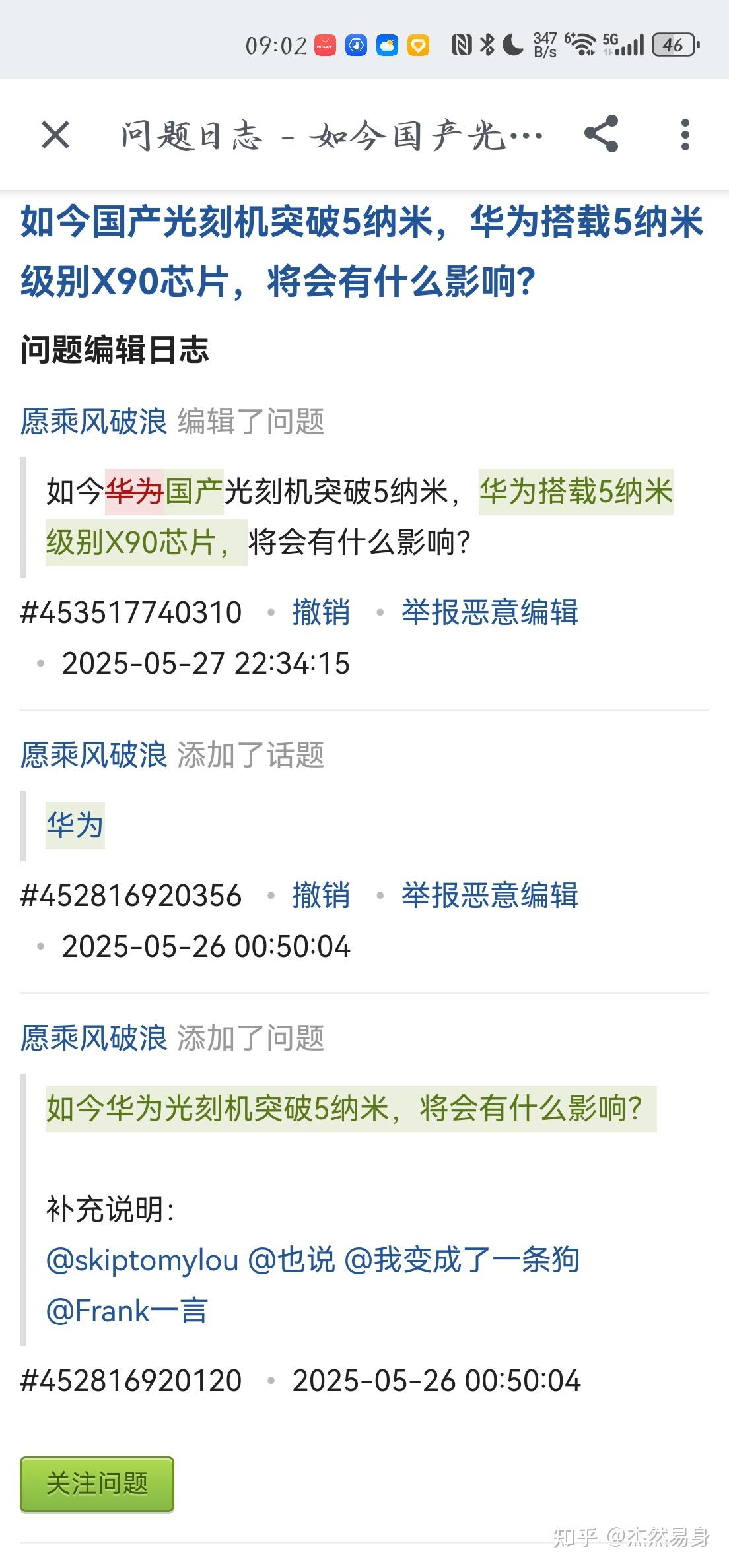
Task: Close the question log with the X icon
Action: pos(55,135)
